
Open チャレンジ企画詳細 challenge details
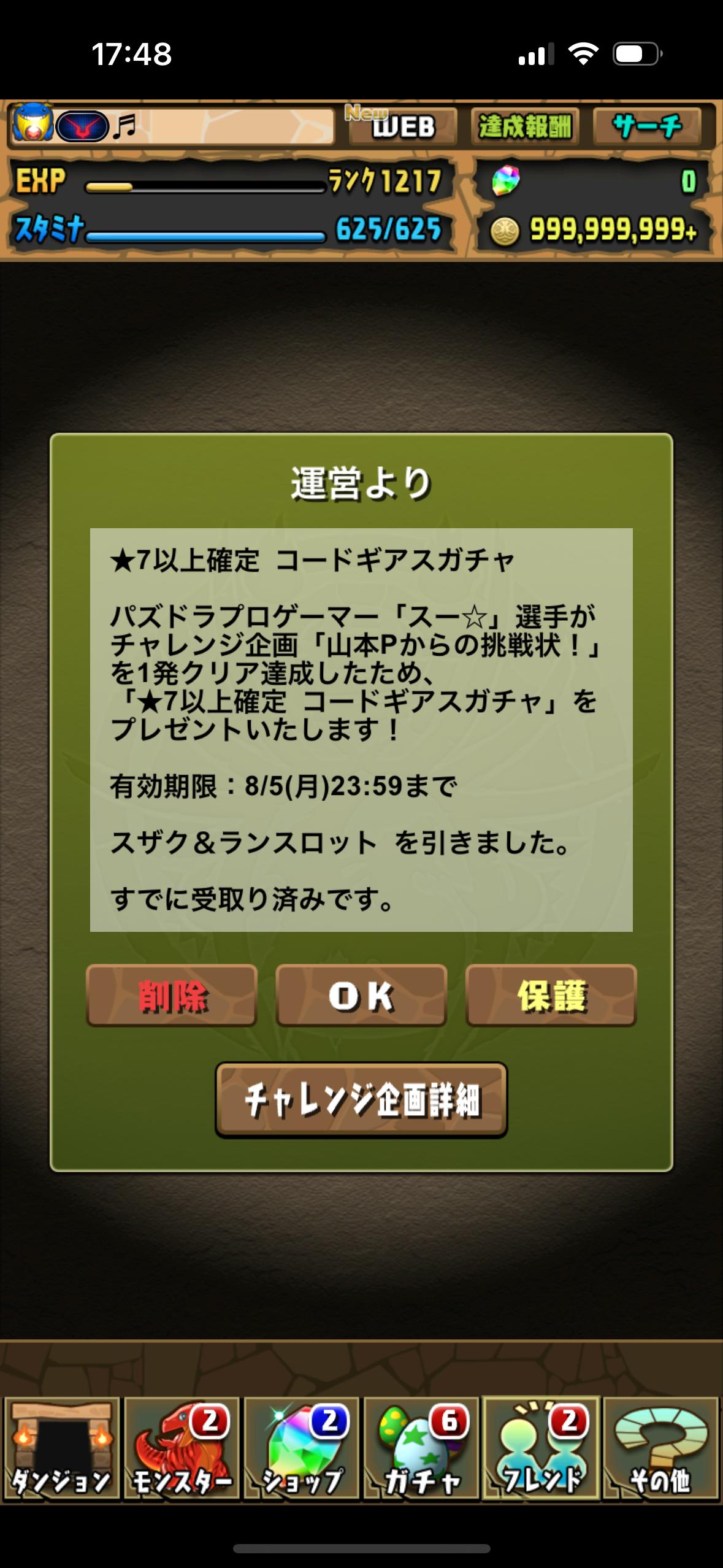[x=361, y=1099]
